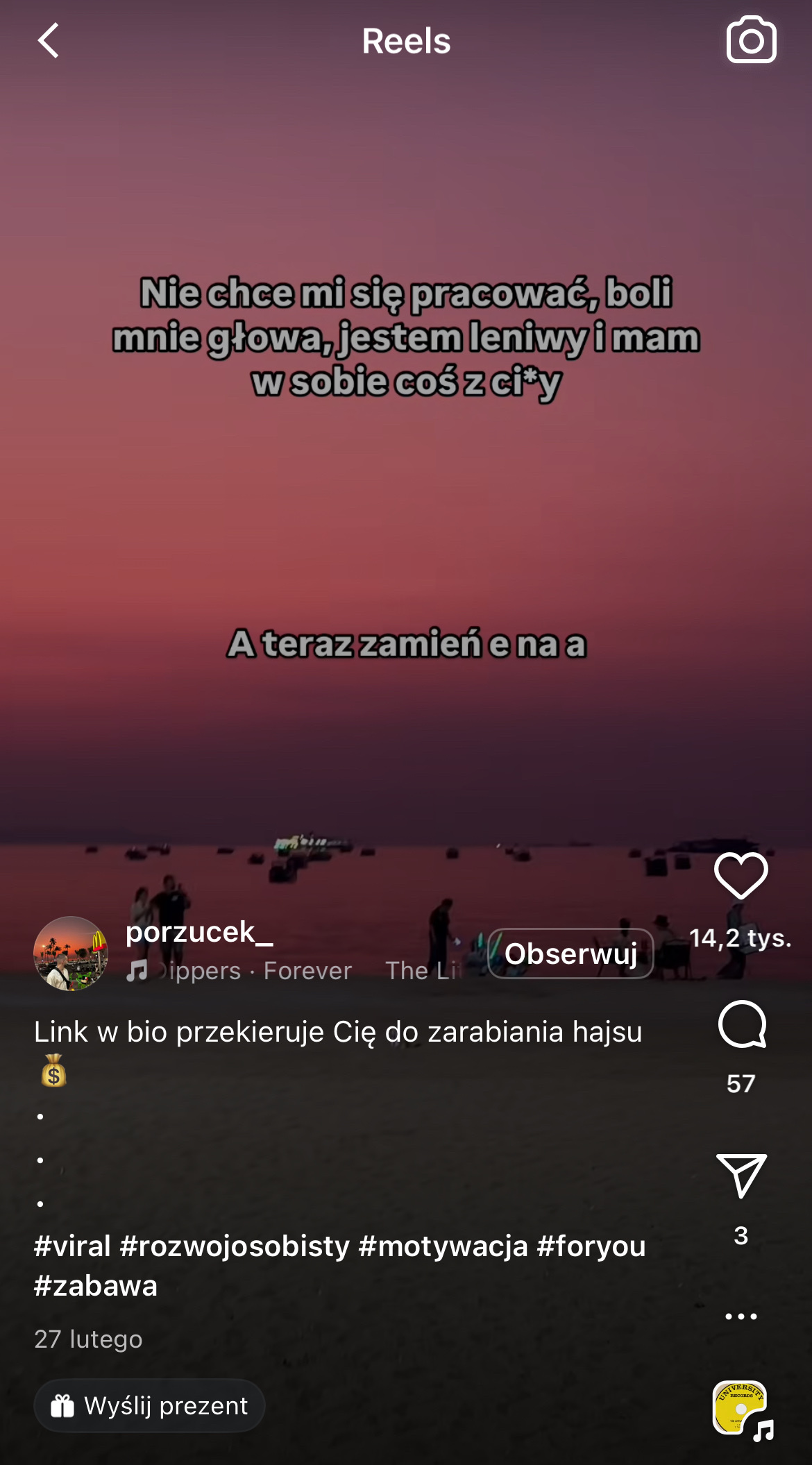Open the #rozwojosobisty hashtag
This screenshot has height=1465, width=812.
click(235, 1246)
